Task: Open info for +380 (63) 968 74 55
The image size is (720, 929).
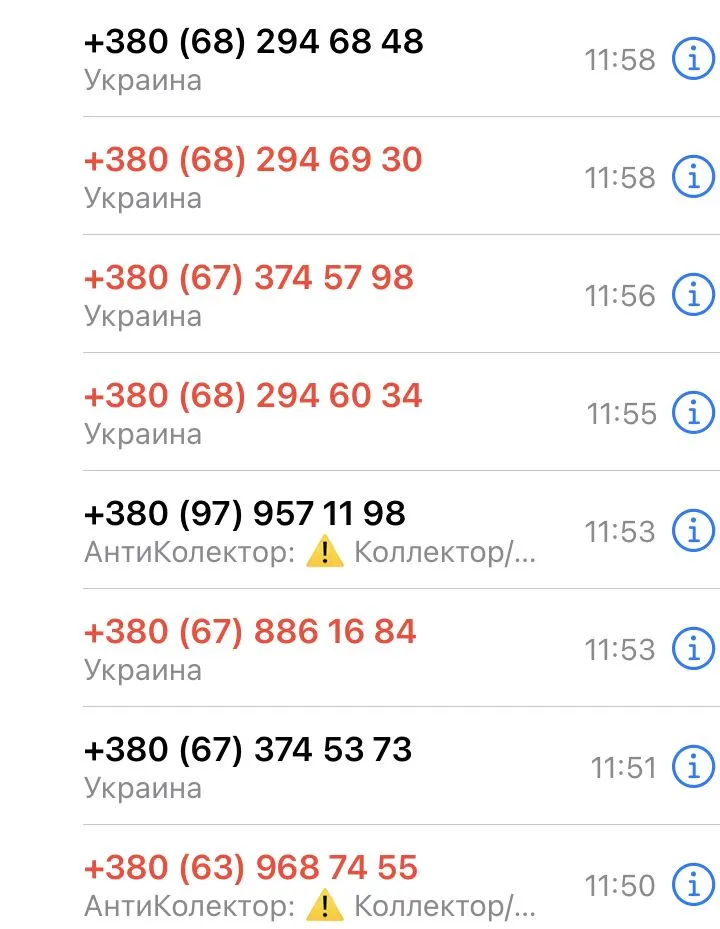Action: click(x=693, y=885)
